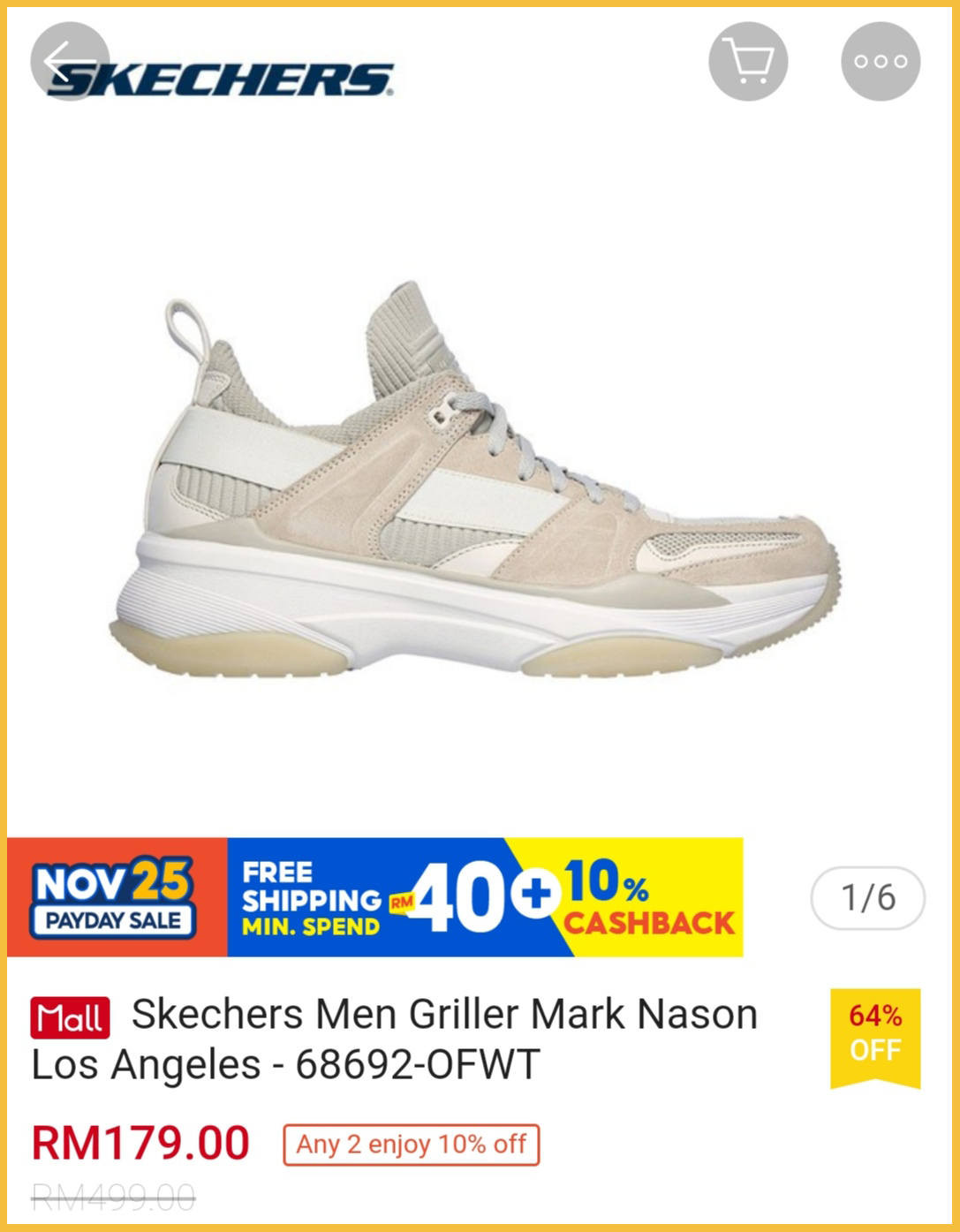Screen dimensions: 960x1232
Task: Open the three-dot overflow menu
Action: tap(880, 62)
